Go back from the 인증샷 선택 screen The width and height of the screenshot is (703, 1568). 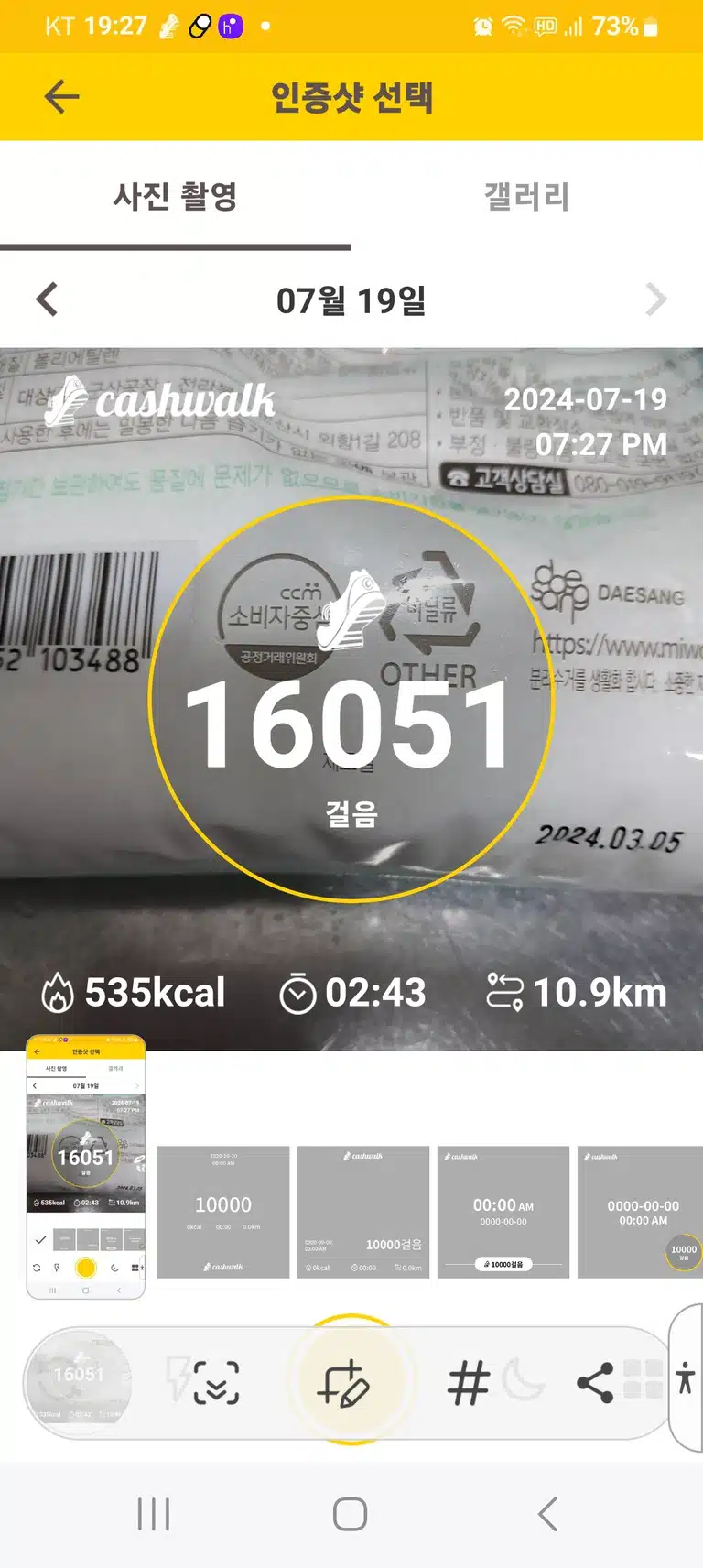[x=61, y=96]
